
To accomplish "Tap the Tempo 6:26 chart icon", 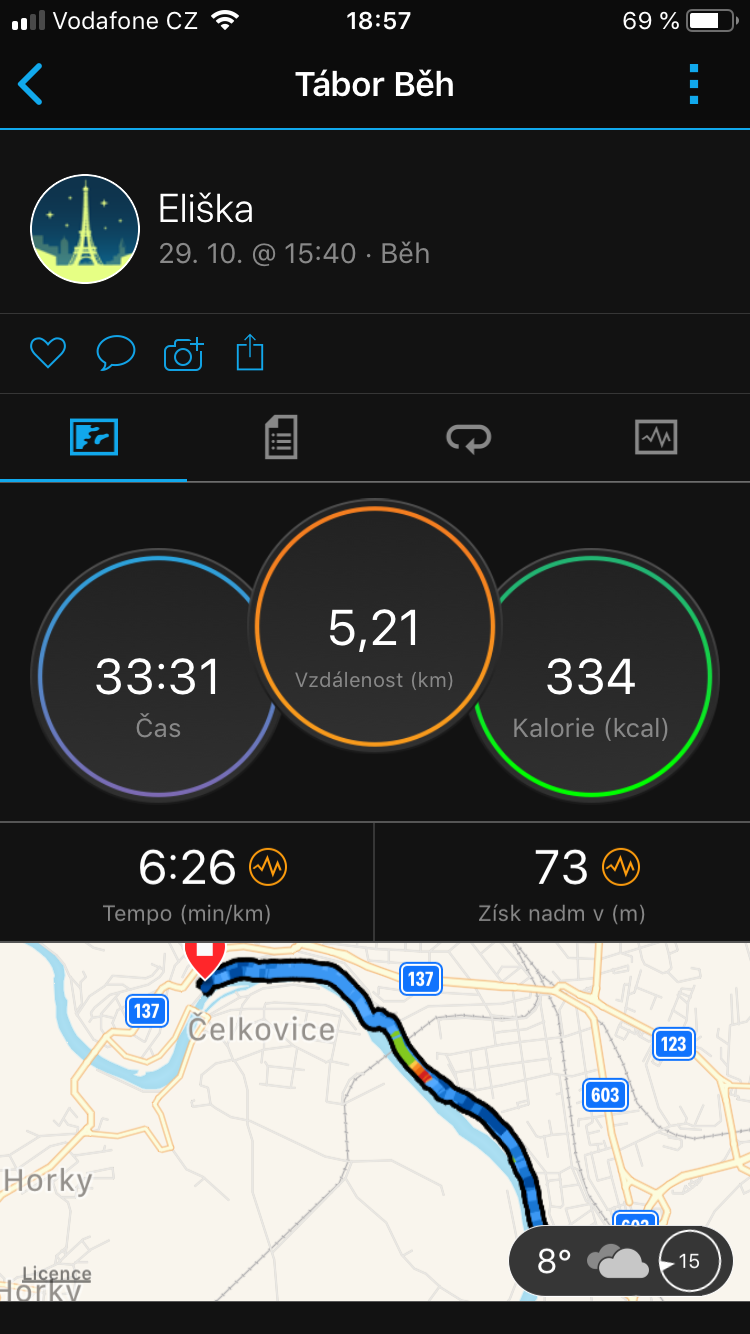I will coord(268,867).
